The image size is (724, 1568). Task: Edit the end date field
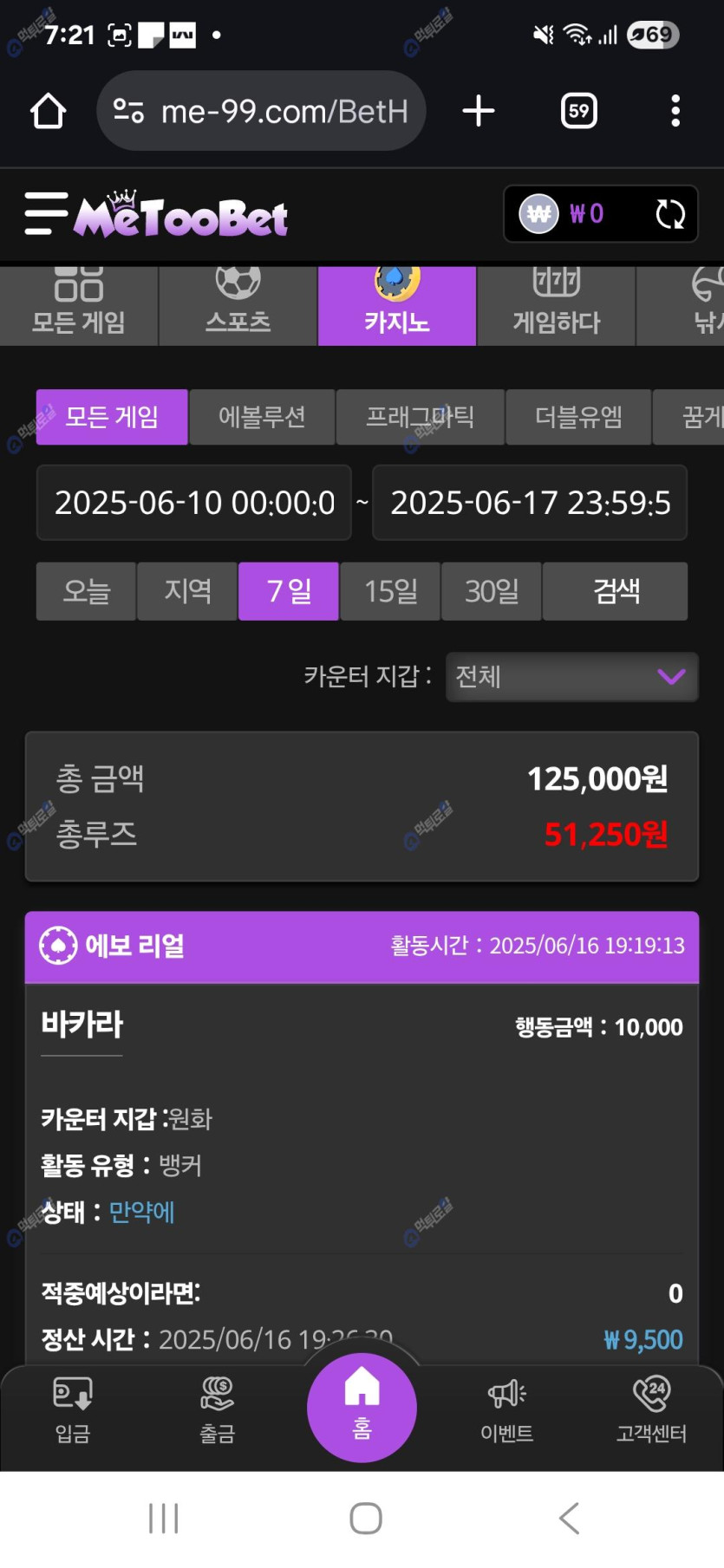[x=530, y=503]
